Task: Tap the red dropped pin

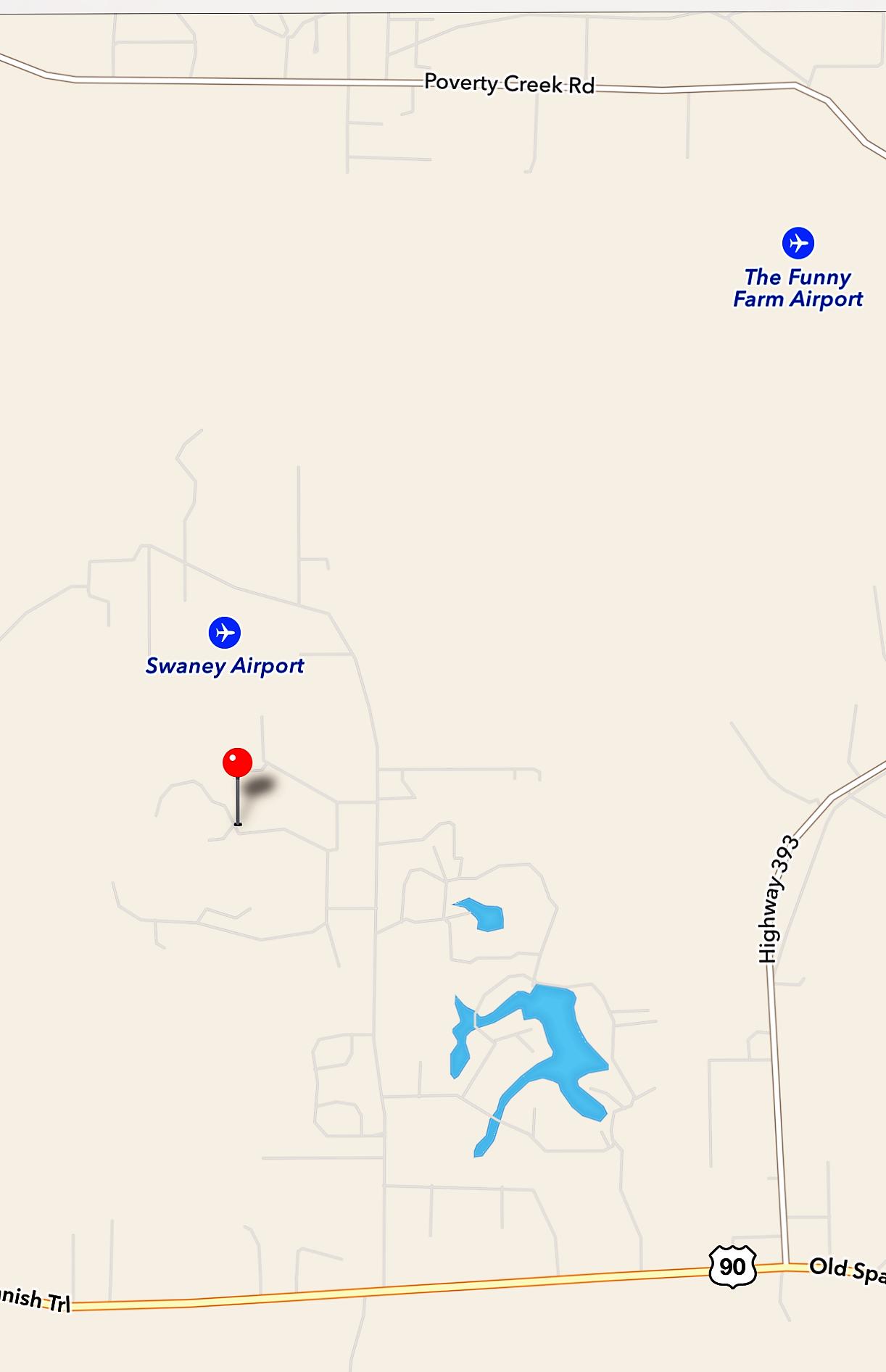Action: (237, 763)
